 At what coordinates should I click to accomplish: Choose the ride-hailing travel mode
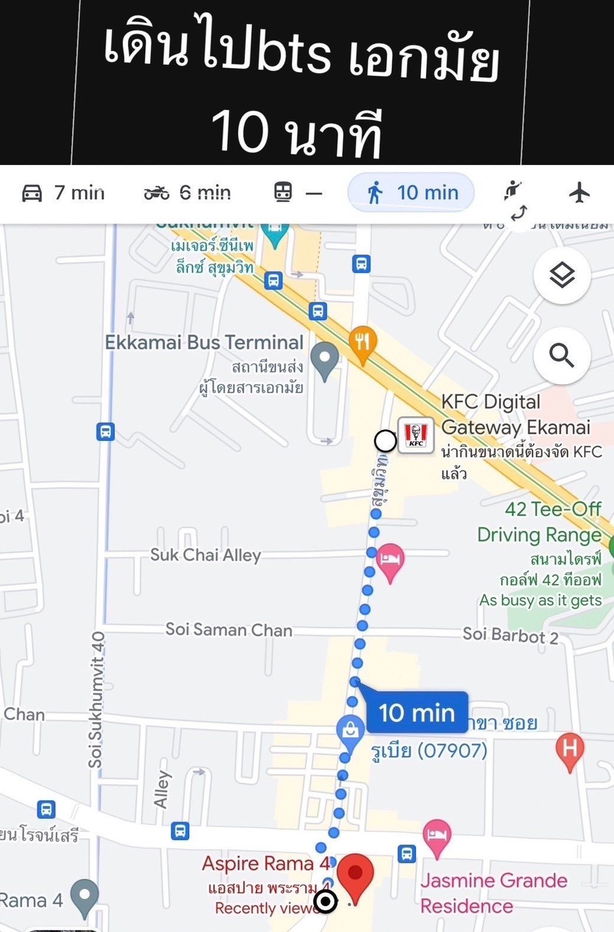[x=514, y=191]
